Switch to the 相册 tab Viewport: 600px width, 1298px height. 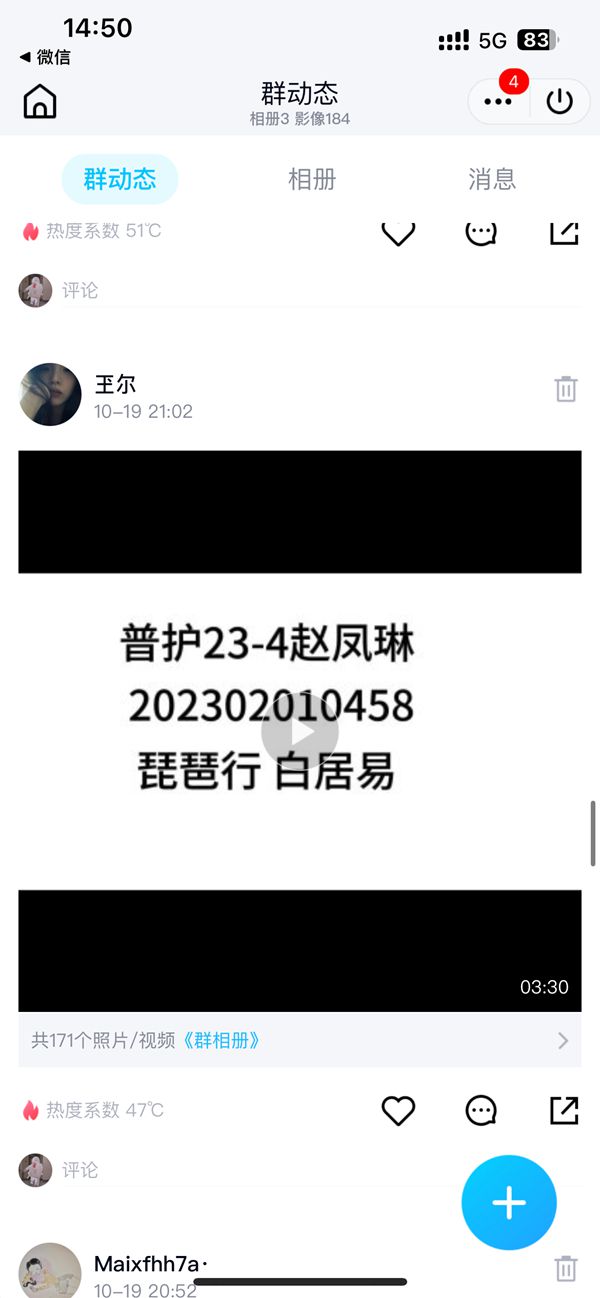(x=311, y=179)
